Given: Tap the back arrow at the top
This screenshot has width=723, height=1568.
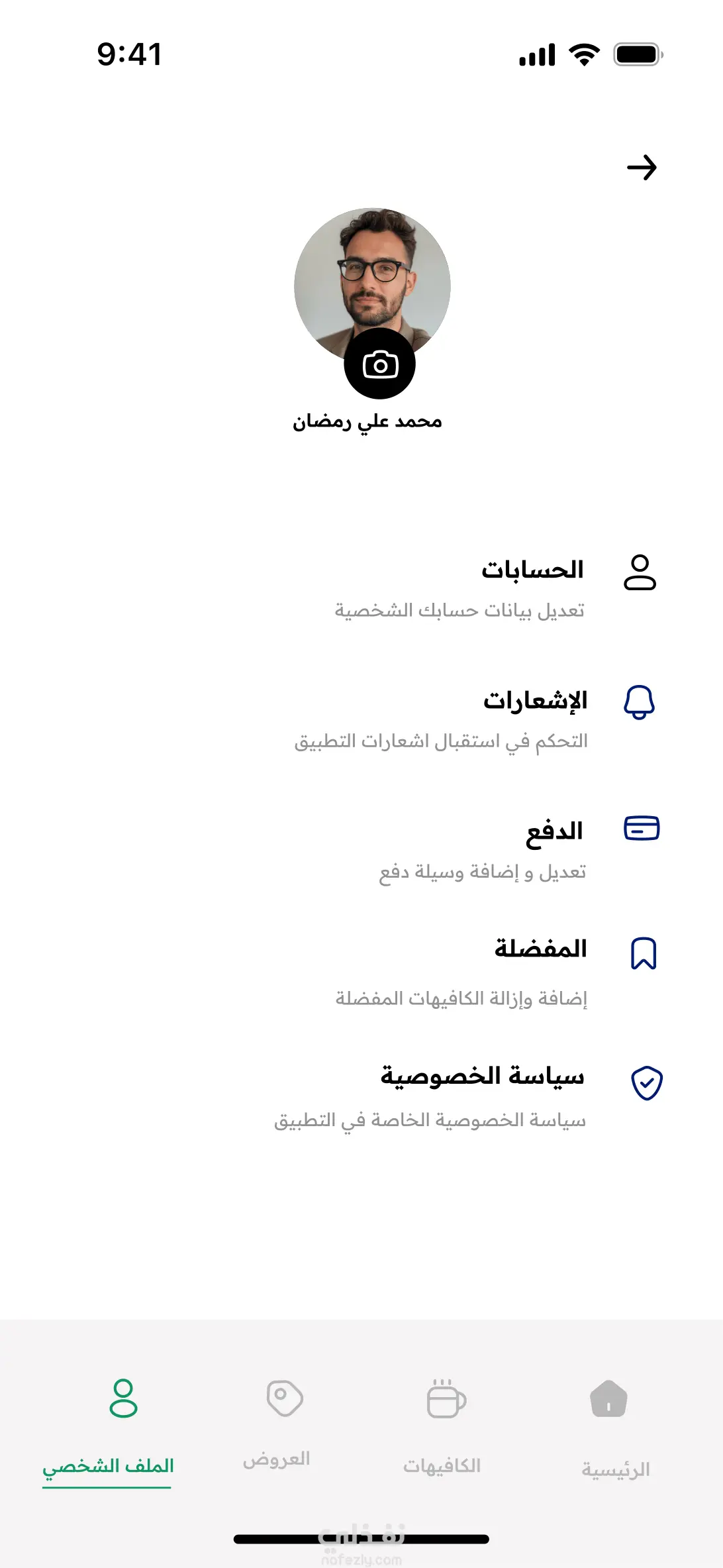Looking at the screenshot, I should (642, 168).
